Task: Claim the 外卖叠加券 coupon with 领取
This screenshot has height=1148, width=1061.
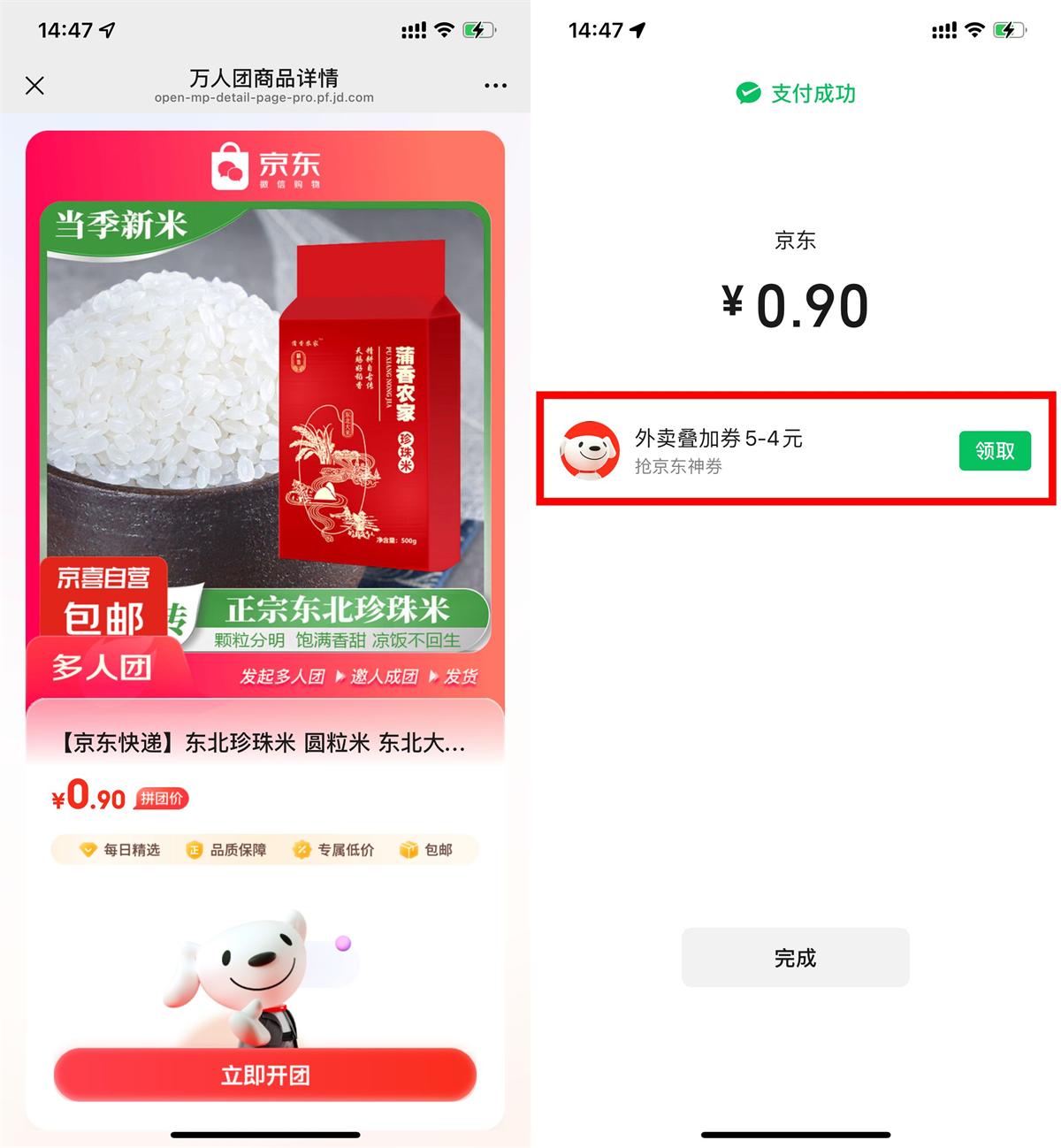Action: [994, 451]
